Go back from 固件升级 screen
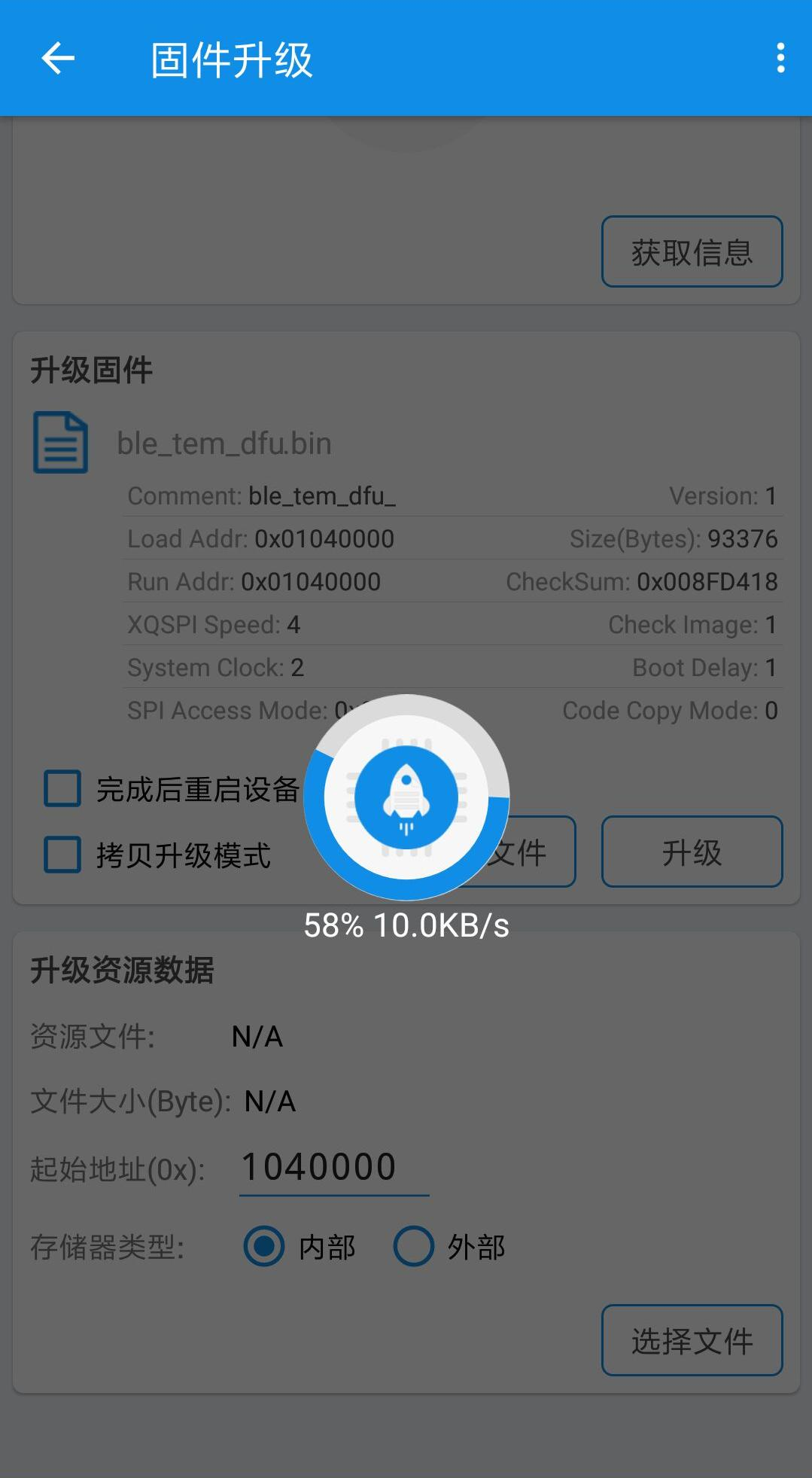 click(58, 59)
